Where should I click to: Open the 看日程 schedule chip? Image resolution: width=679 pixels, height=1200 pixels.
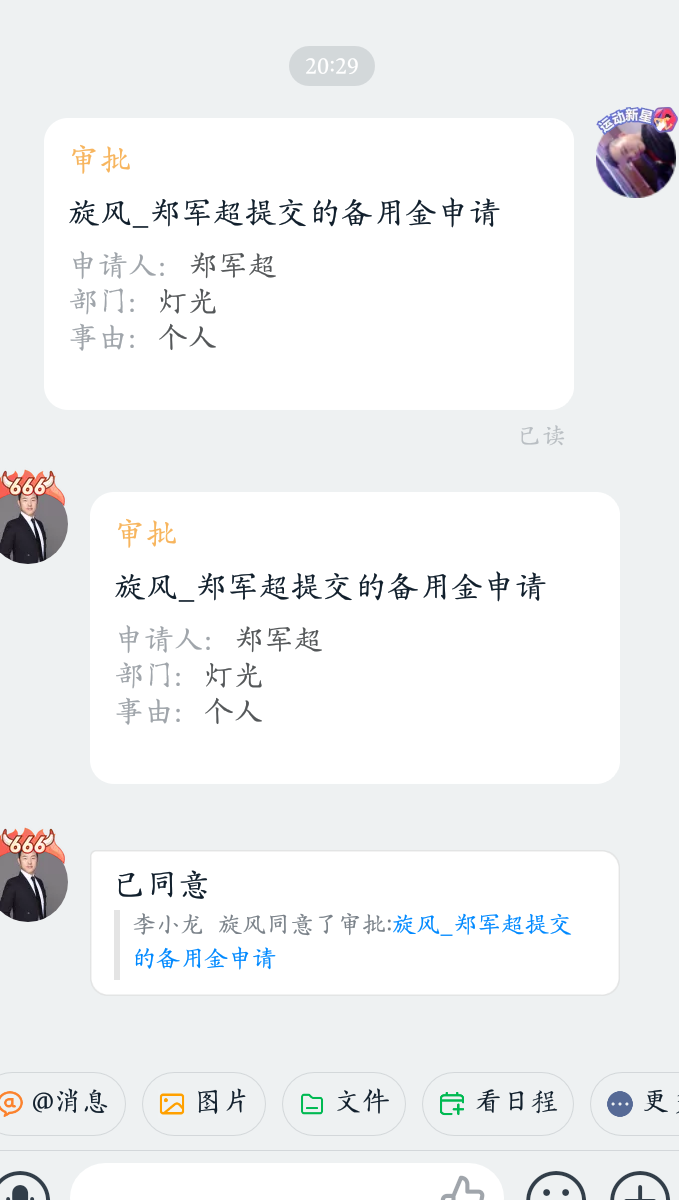(498, 1103)
